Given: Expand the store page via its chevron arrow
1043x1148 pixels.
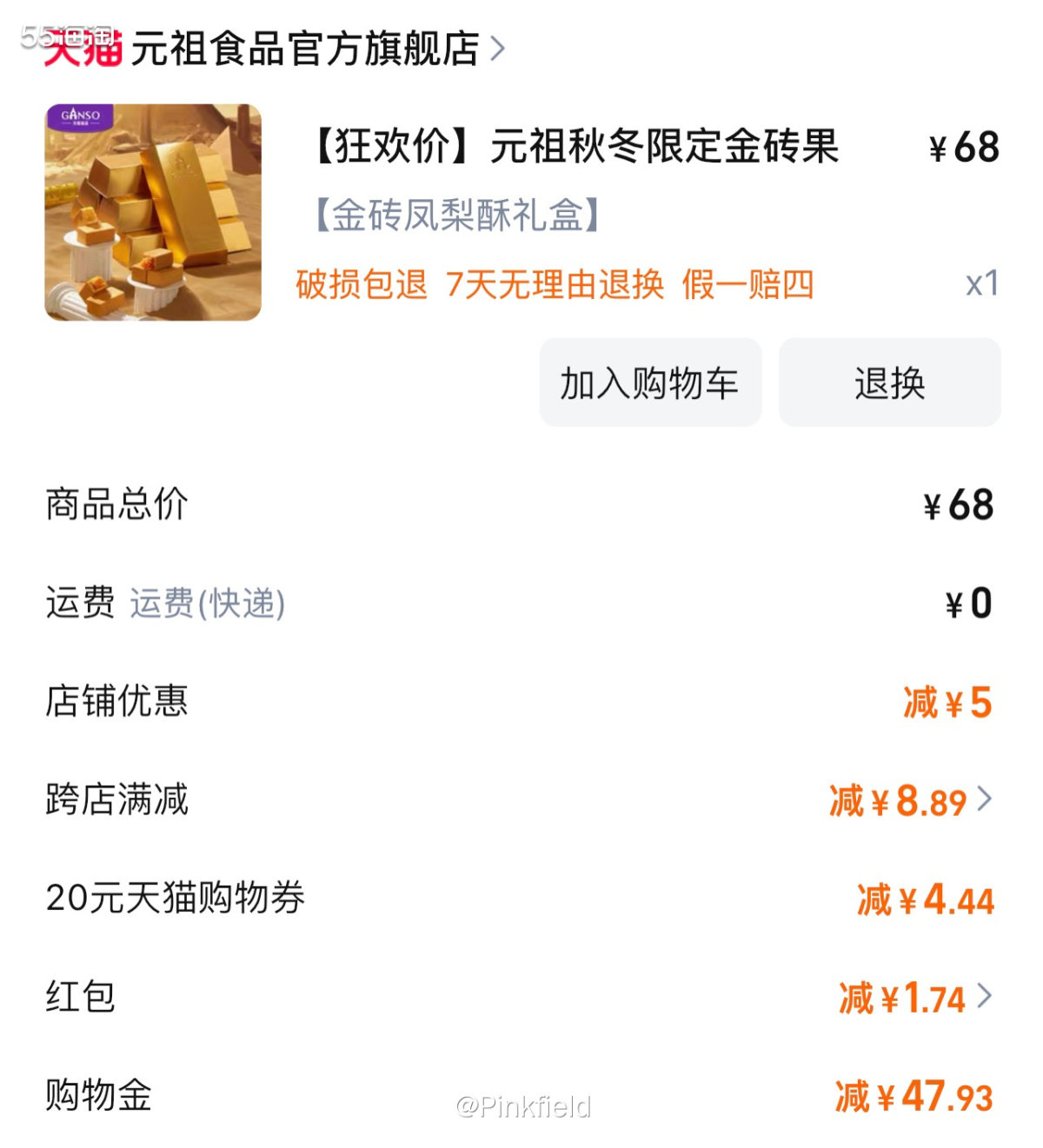Looking at the screenshot, I should [498, 50].
